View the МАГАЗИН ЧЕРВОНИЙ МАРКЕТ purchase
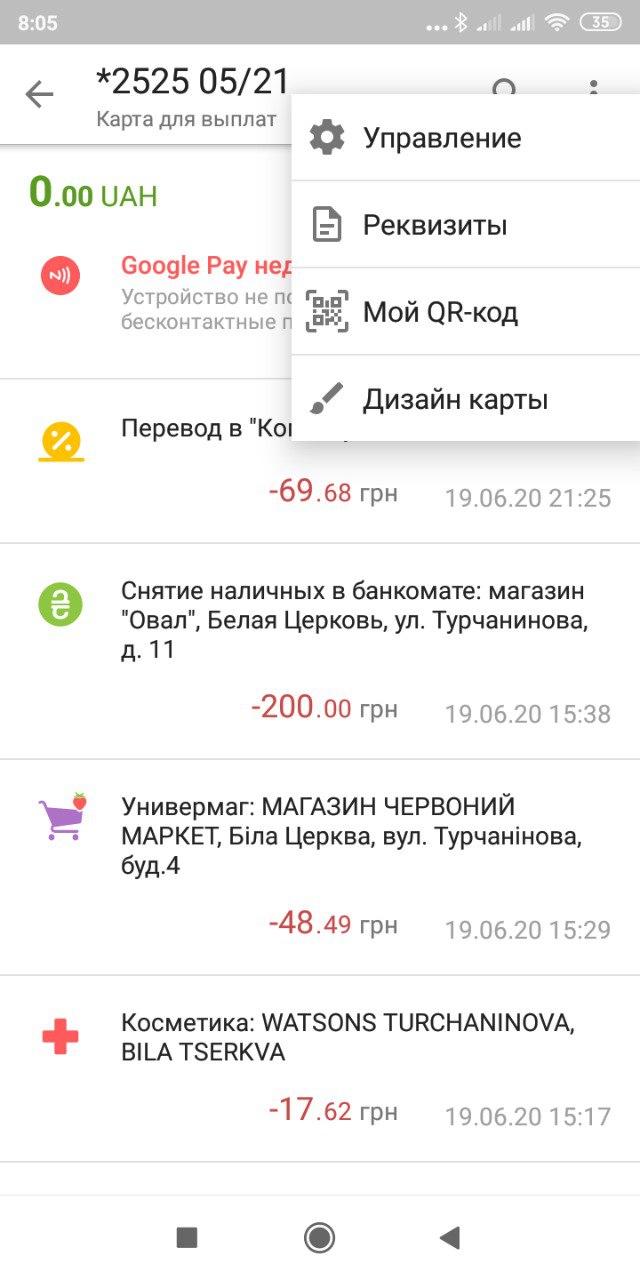This screenshot has height=1280, width=640. [x=320, y=867]
